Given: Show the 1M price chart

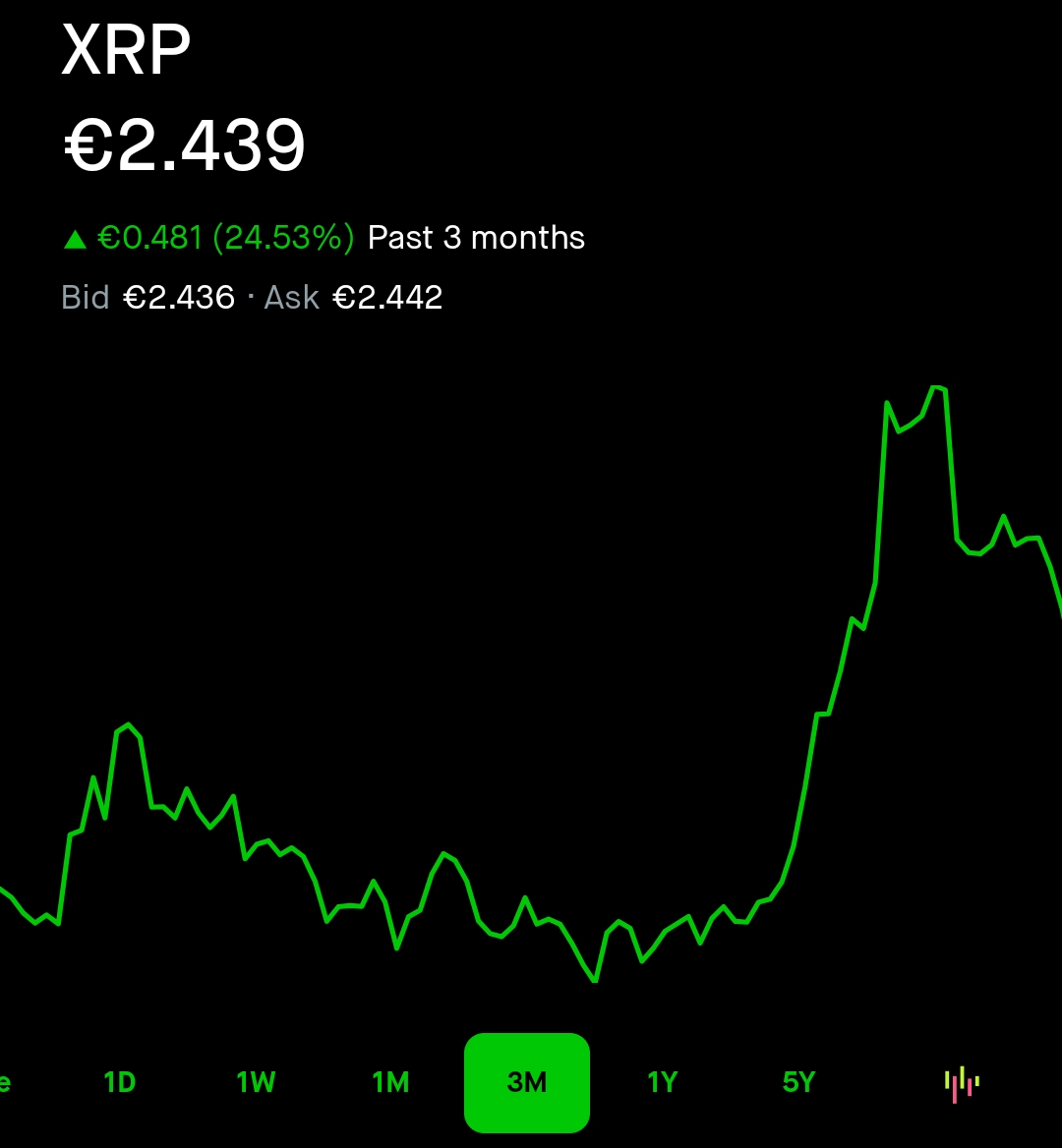Looking at the screenshot, I should click(x=390, y=1082).
